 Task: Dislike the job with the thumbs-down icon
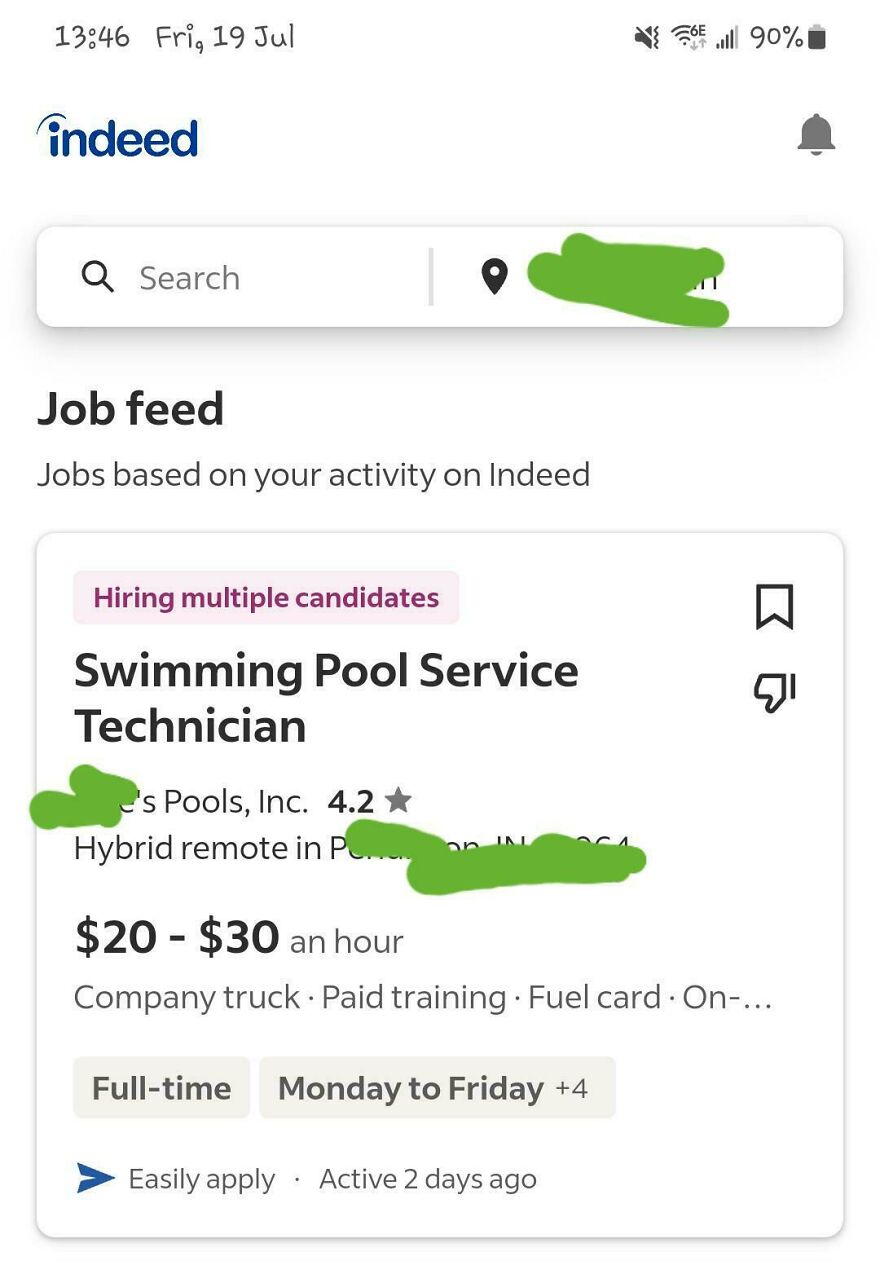click(x=774, y=690)
